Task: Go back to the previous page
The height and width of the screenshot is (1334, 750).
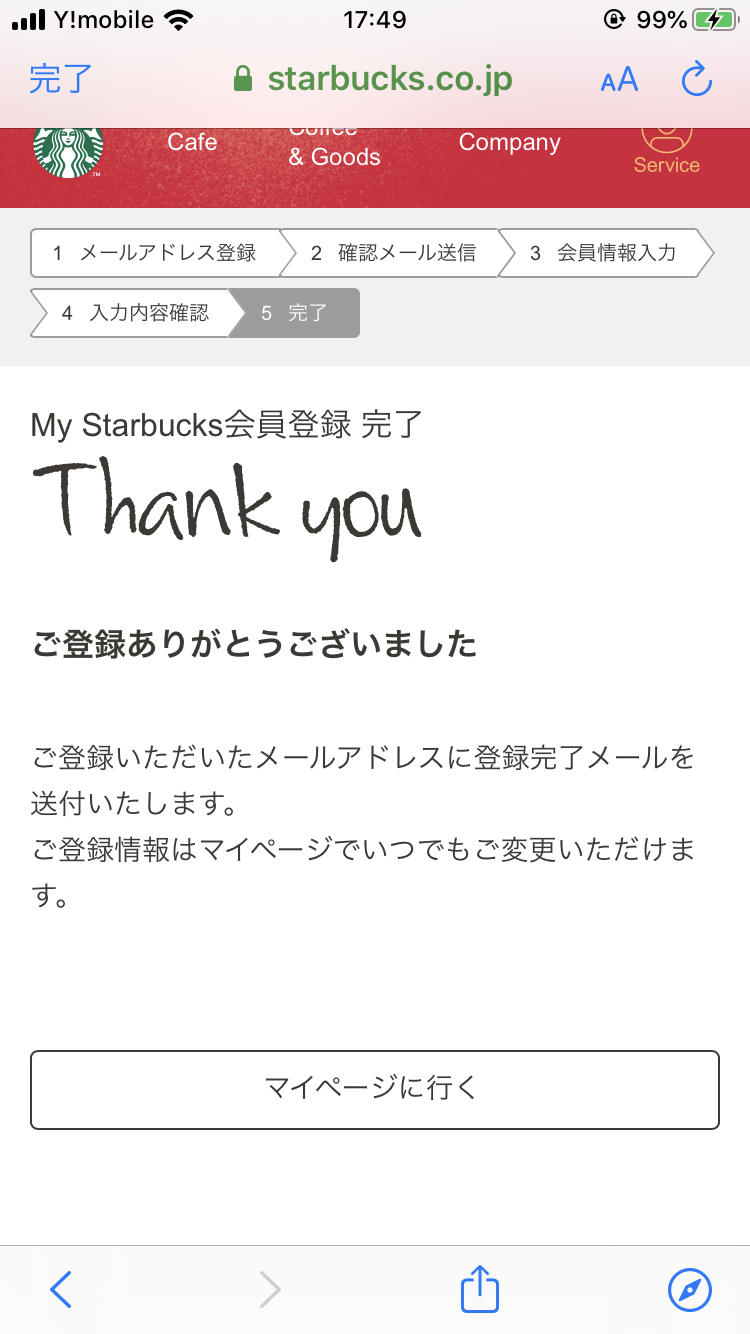Action: (61, 1290)
